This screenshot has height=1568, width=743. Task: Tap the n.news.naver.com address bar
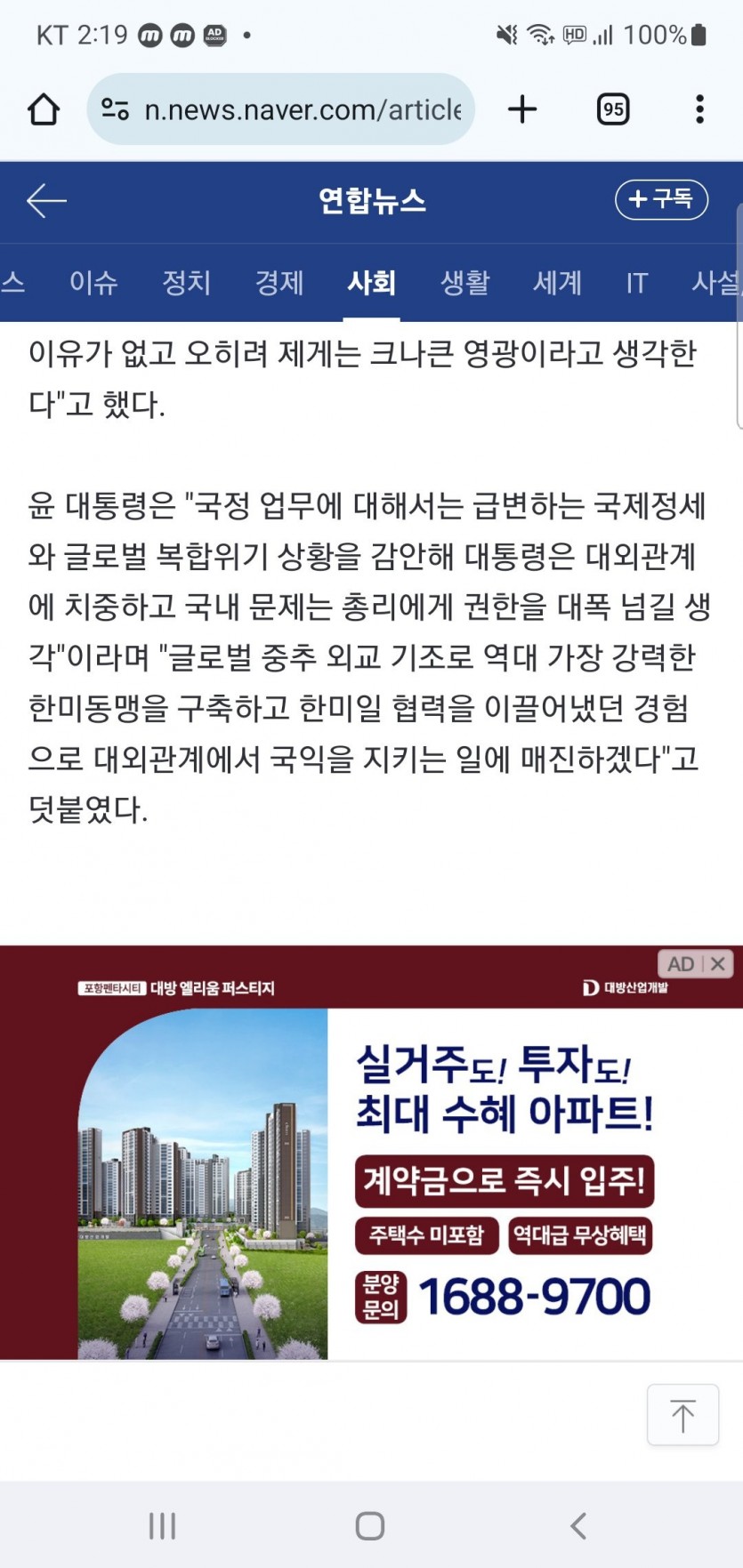280,109
